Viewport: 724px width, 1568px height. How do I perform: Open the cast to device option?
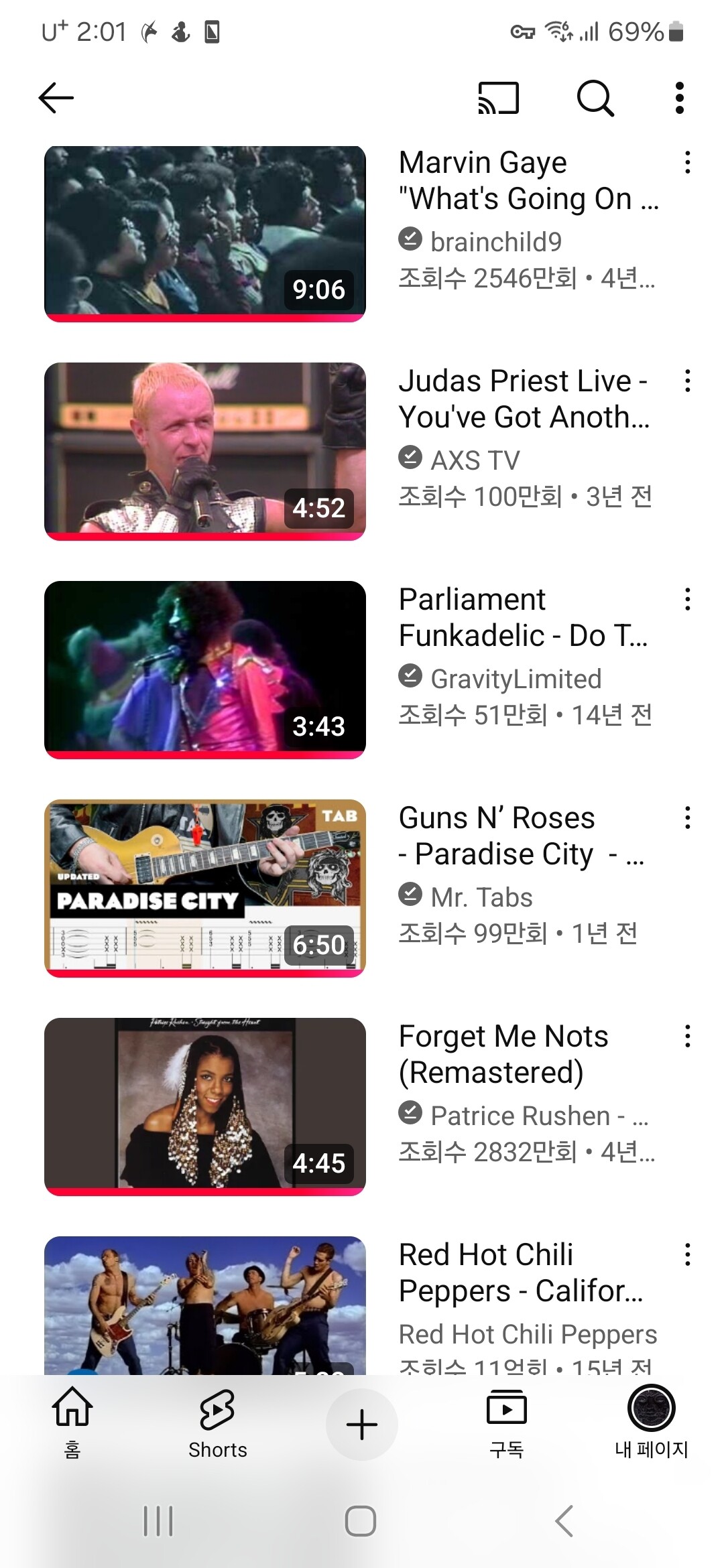[498, 98]
